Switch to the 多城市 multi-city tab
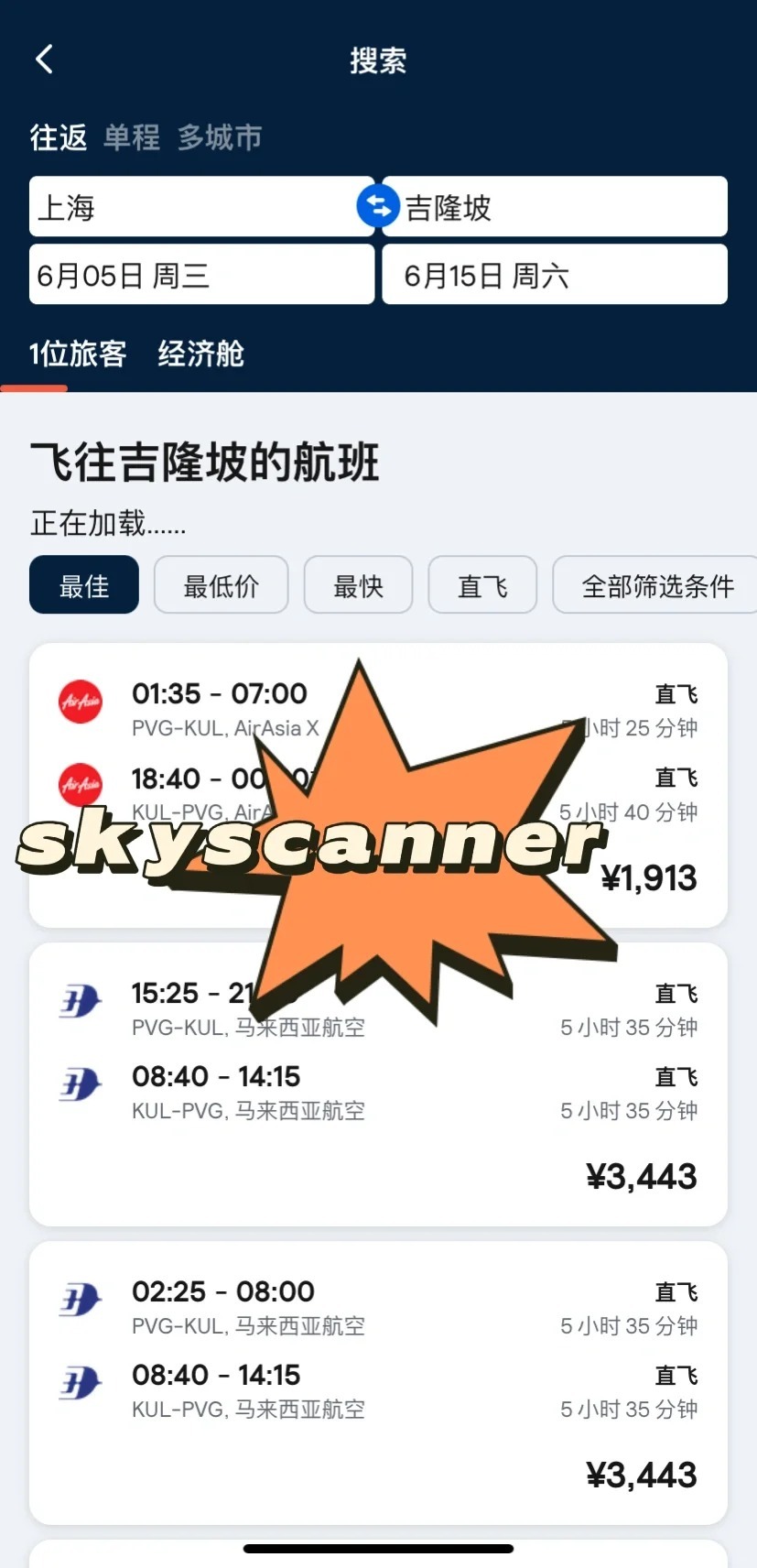Screen dimensions: 757x1568 [x=220, y=137]
